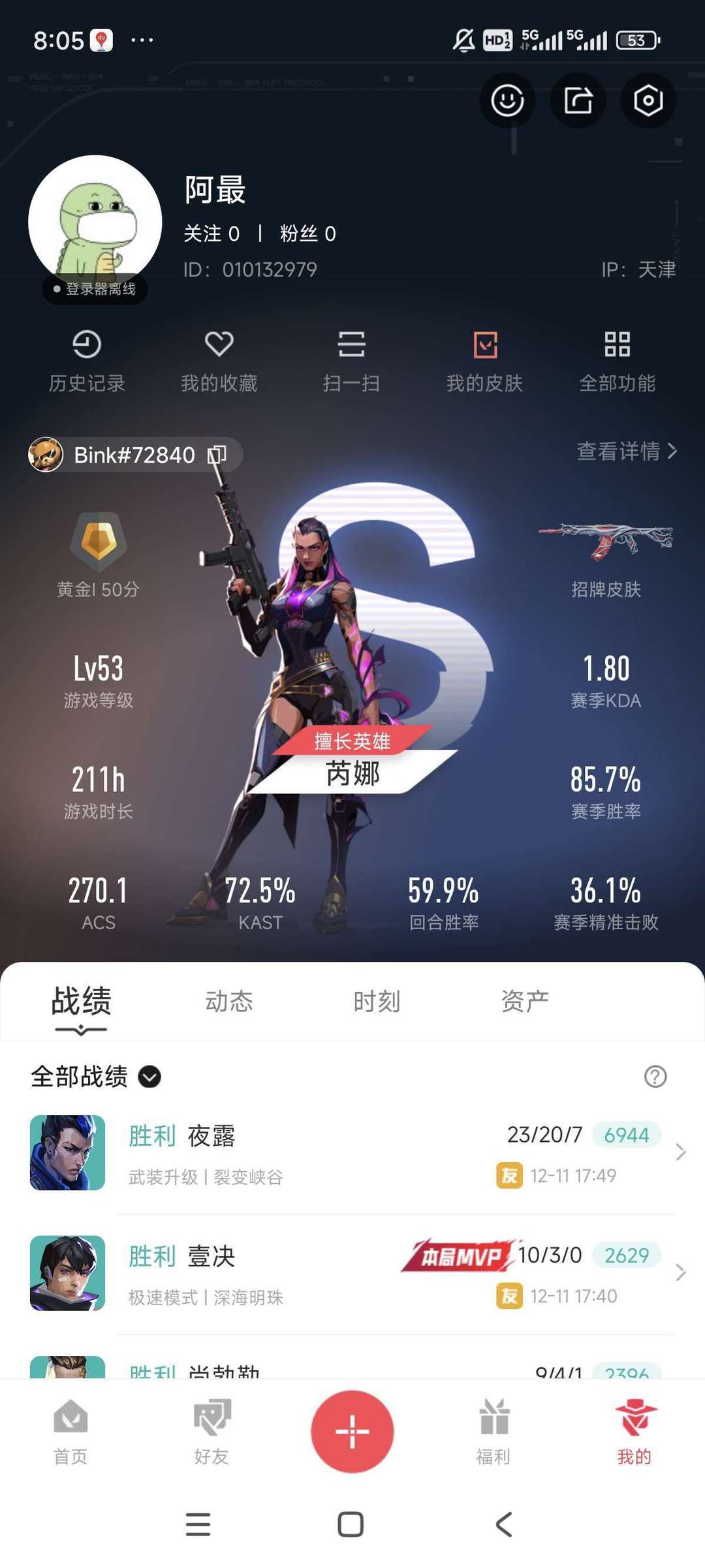Open 全部功能 all functions
This screenshot has height=1568, width=705.
(x=618, y=361)
